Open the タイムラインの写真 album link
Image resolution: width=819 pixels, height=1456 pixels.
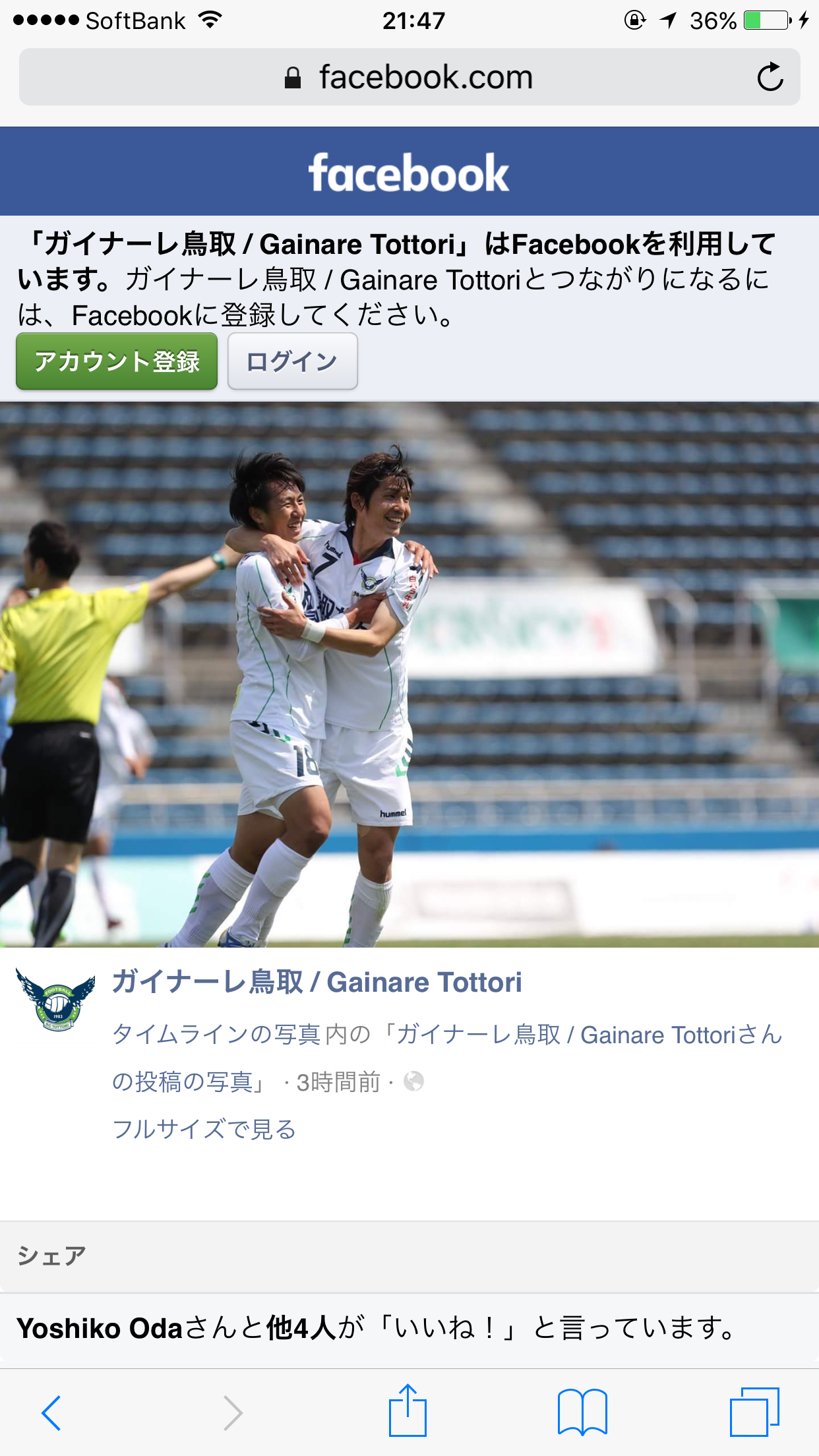(x=216, y=1035)
